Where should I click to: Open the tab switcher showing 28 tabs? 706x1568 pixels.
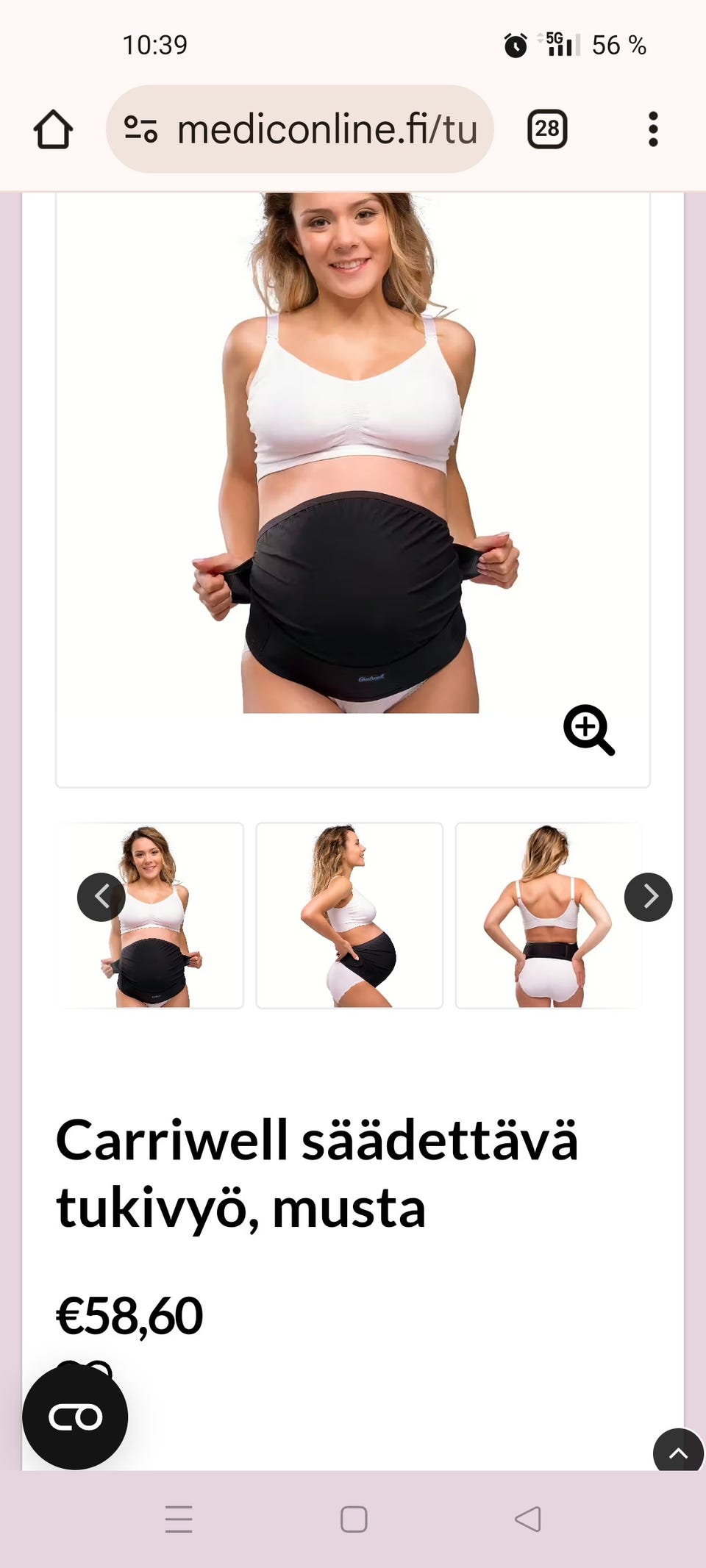click(x=547, y=129)
